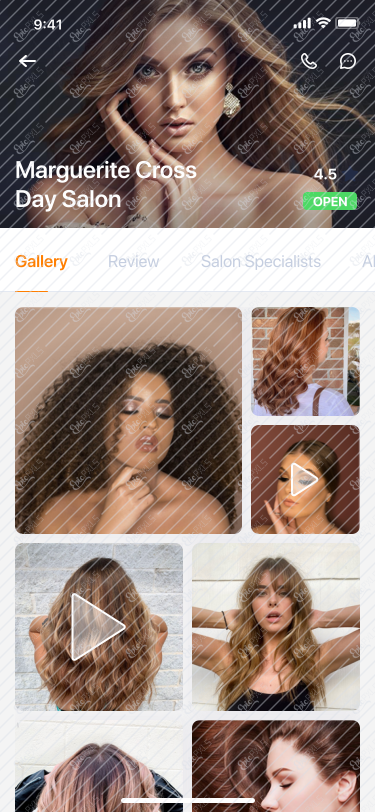Open the copper wavy hair photo
375x812 pixels.
(x=306, y=361)
